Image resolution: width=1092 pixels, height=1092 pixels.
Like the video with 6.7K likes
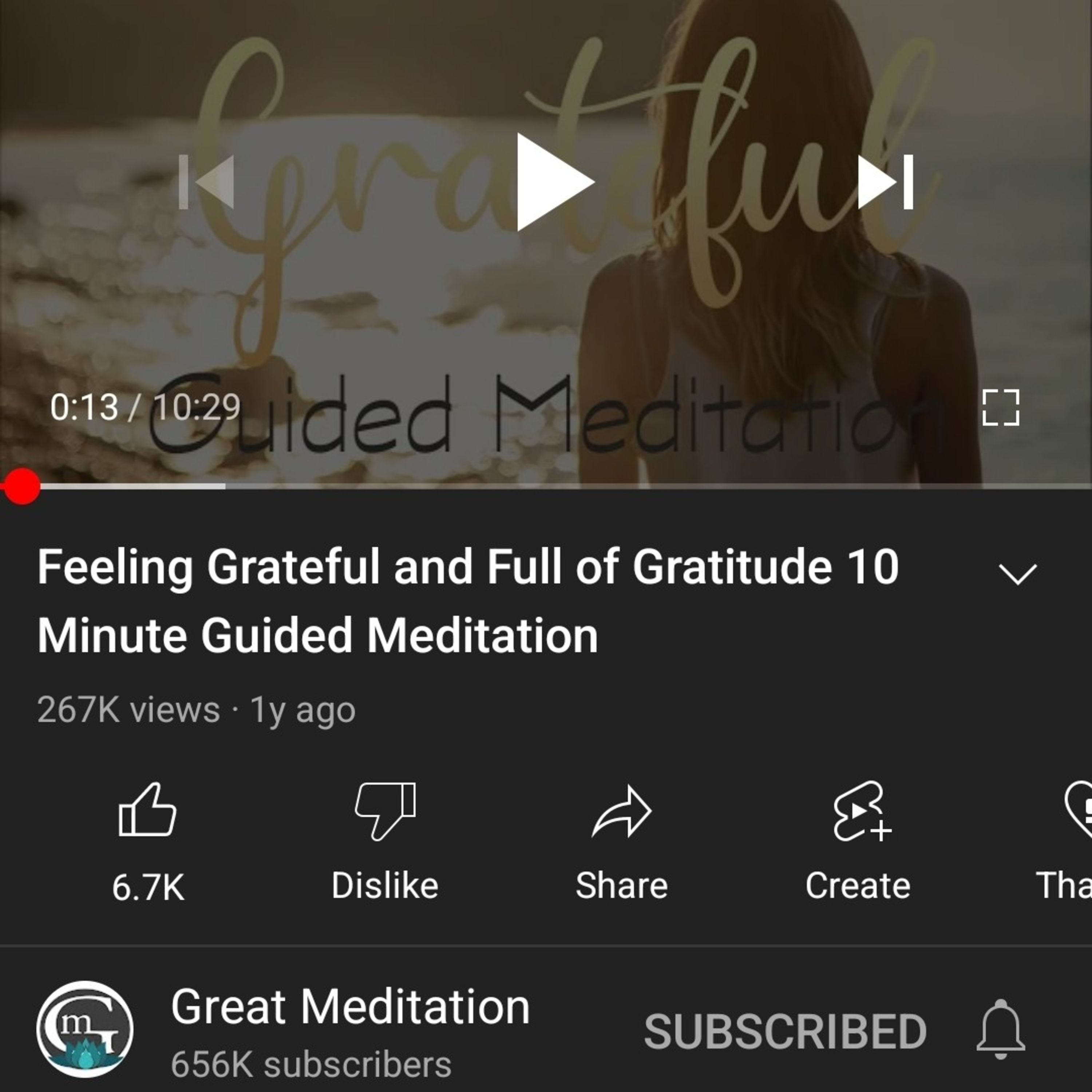(147, 842)
